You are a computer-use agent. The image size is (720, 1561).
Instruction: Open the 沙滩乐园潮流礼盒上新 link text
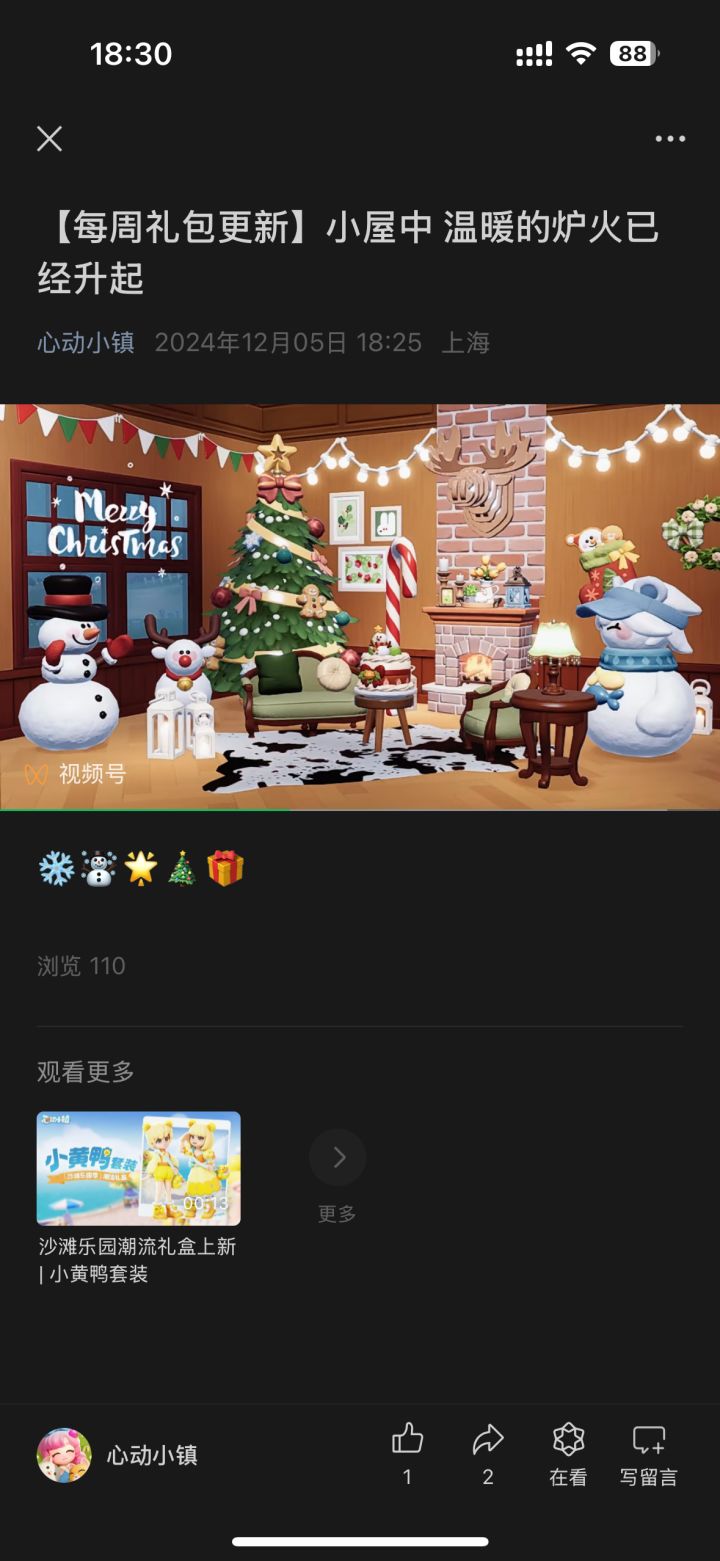137,1261
